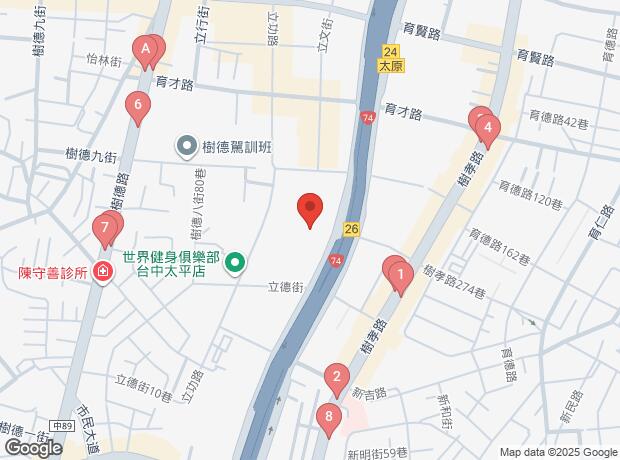The width and height of the screenshot is (620, 460).
Task: Tap map pin number 6
Action: (137, 104)
